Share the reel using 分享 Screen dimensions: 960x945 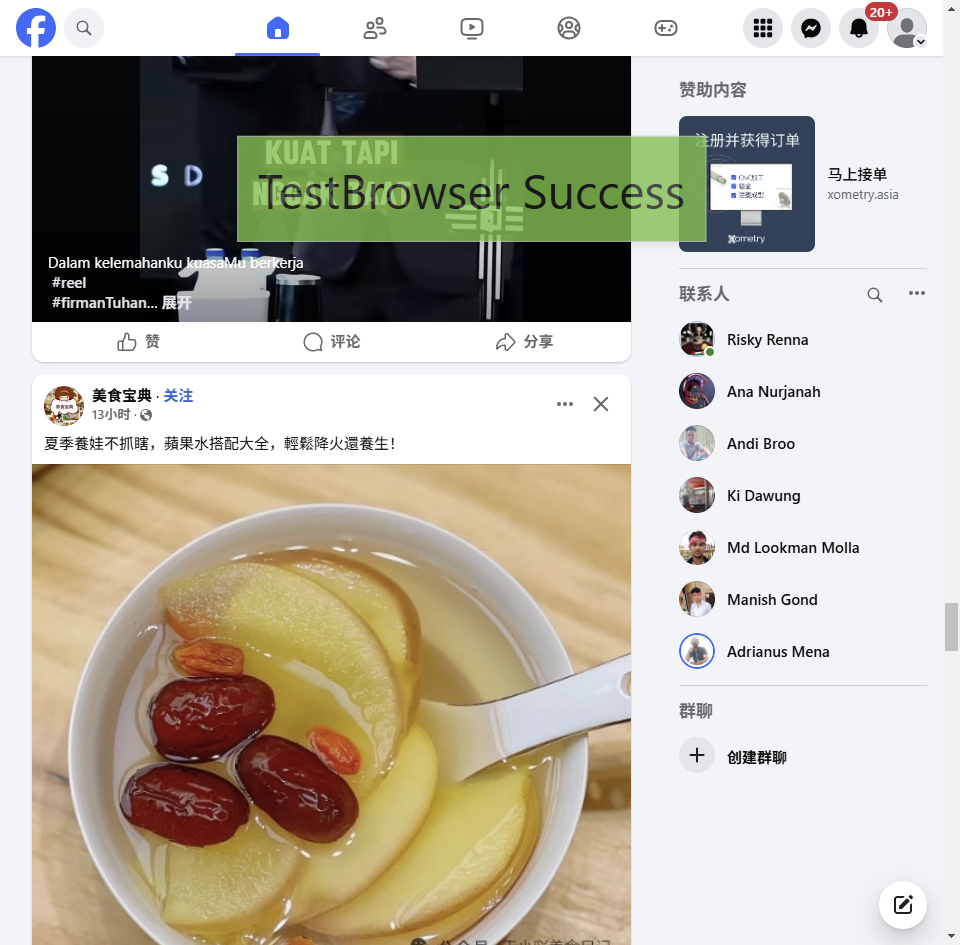(524, 342)
